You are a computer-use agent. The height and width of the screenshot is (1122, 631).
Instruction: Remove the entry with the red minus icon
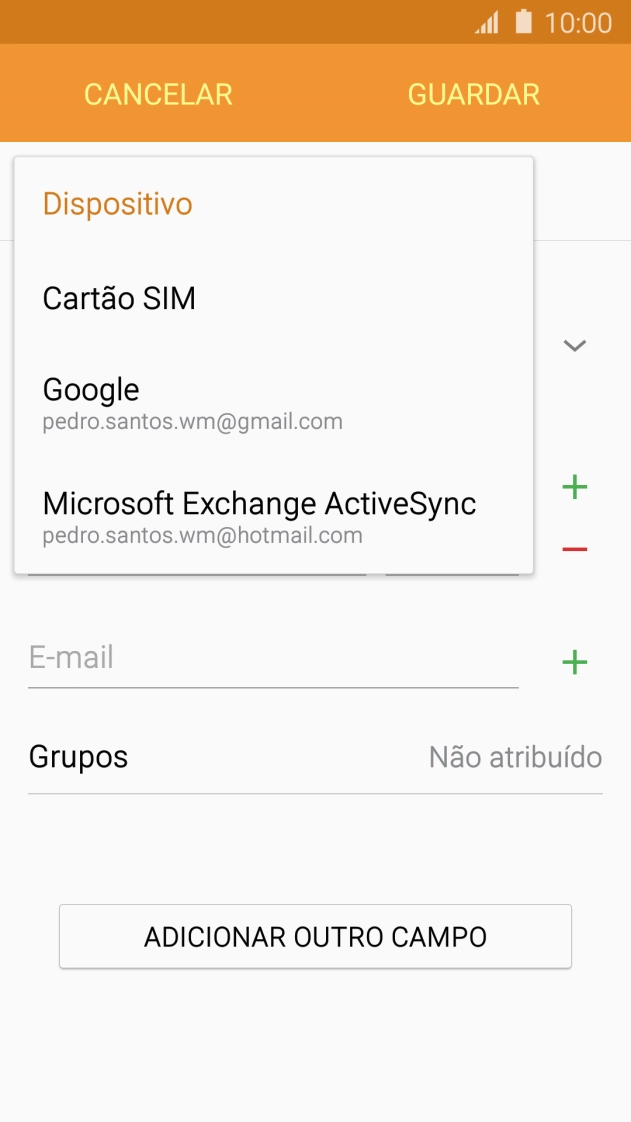tap(574, 549)
